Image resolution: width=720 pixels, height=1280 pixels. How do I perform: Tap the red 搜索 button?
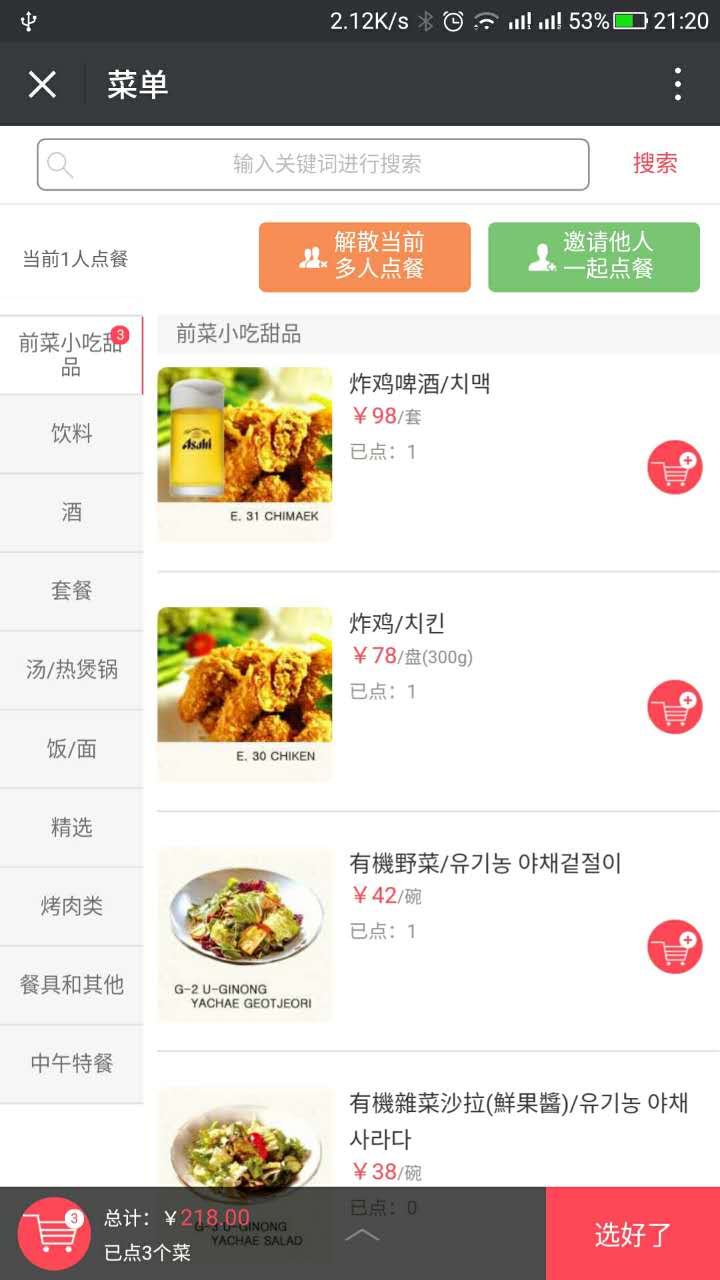pyautogui.click(x=655, y=164)
